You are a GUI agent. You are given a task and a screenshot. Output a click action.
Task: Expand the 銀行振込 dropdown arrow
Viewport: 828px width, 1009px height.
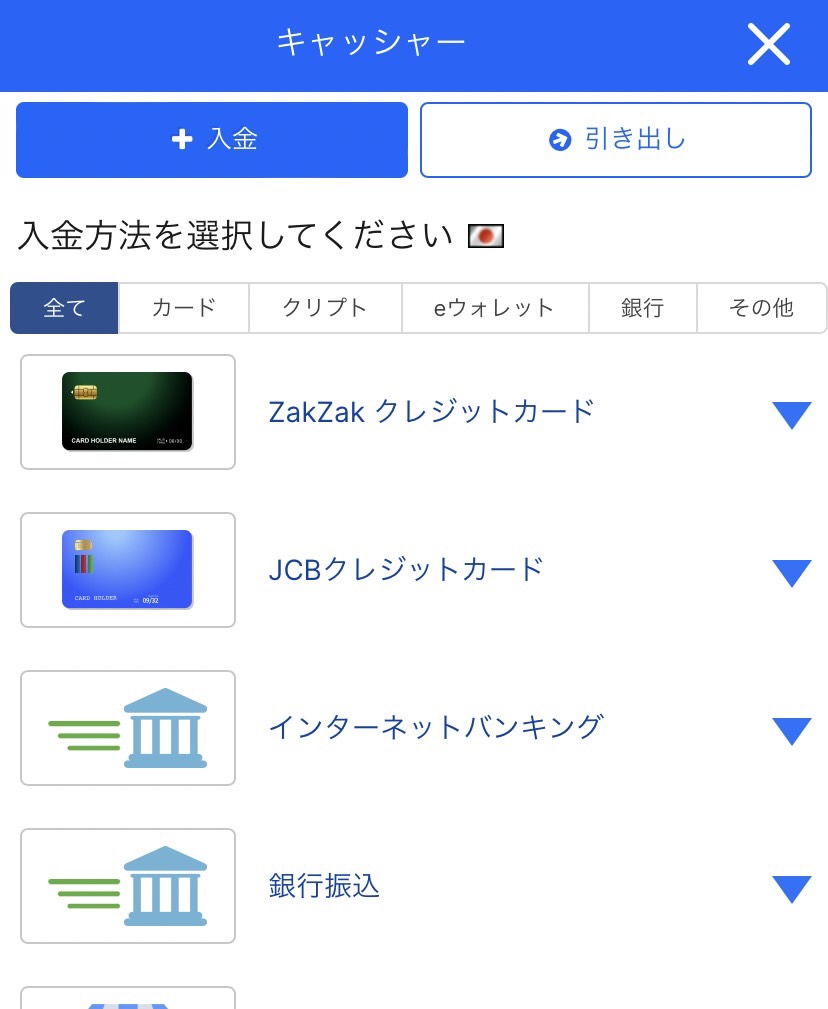(791, 889)
